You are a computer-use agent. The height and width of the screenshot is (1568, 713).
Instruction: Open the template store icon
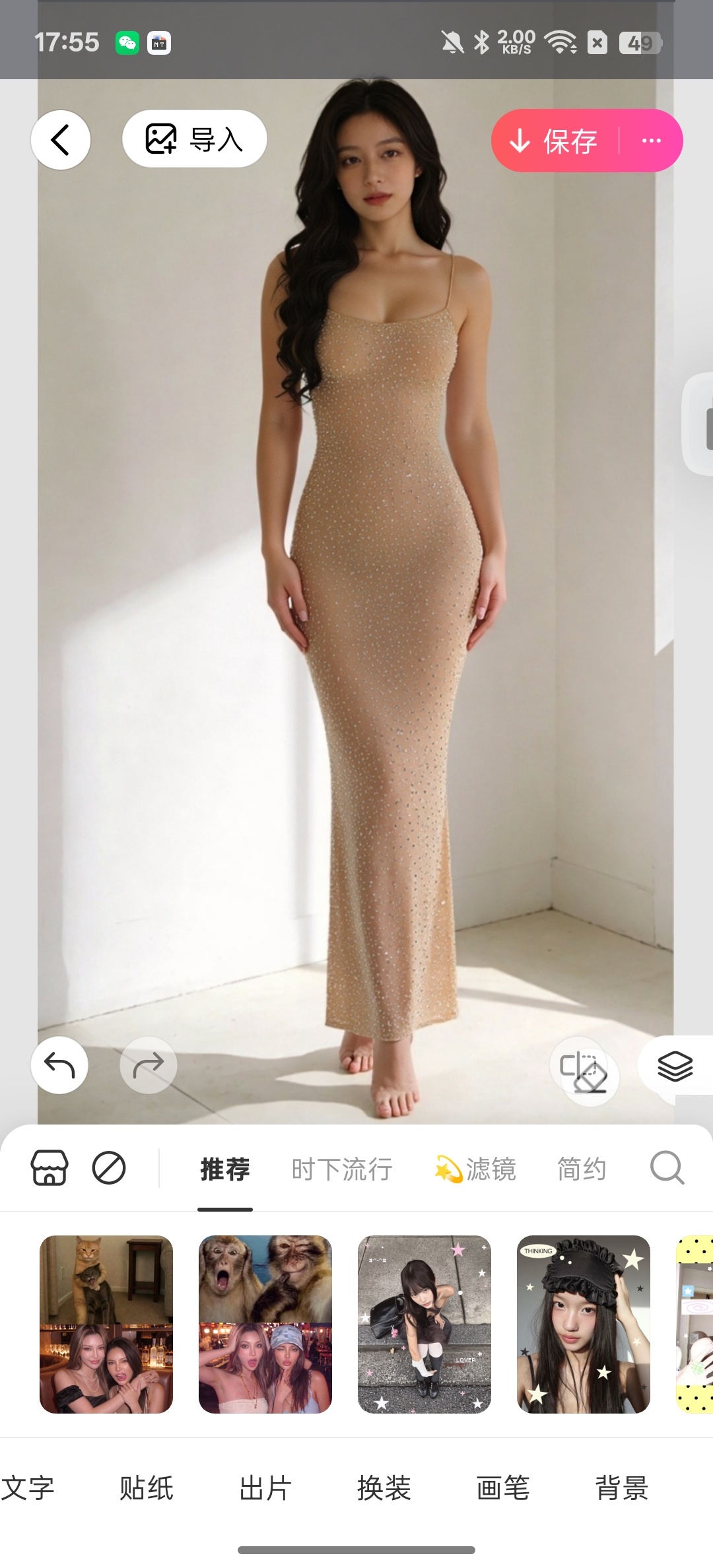point(50,1167)
